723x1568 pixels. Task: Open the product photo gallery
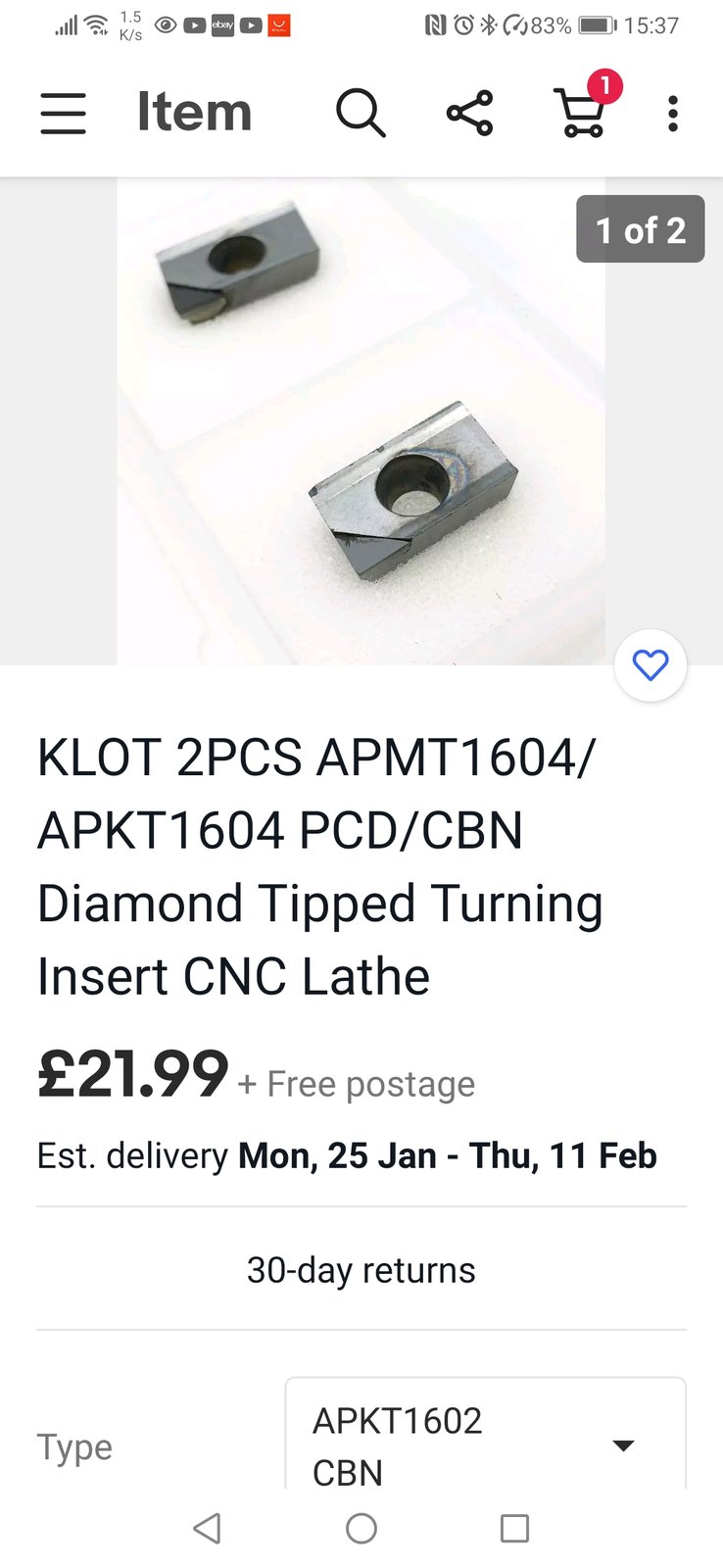click(x=361, y=421)
